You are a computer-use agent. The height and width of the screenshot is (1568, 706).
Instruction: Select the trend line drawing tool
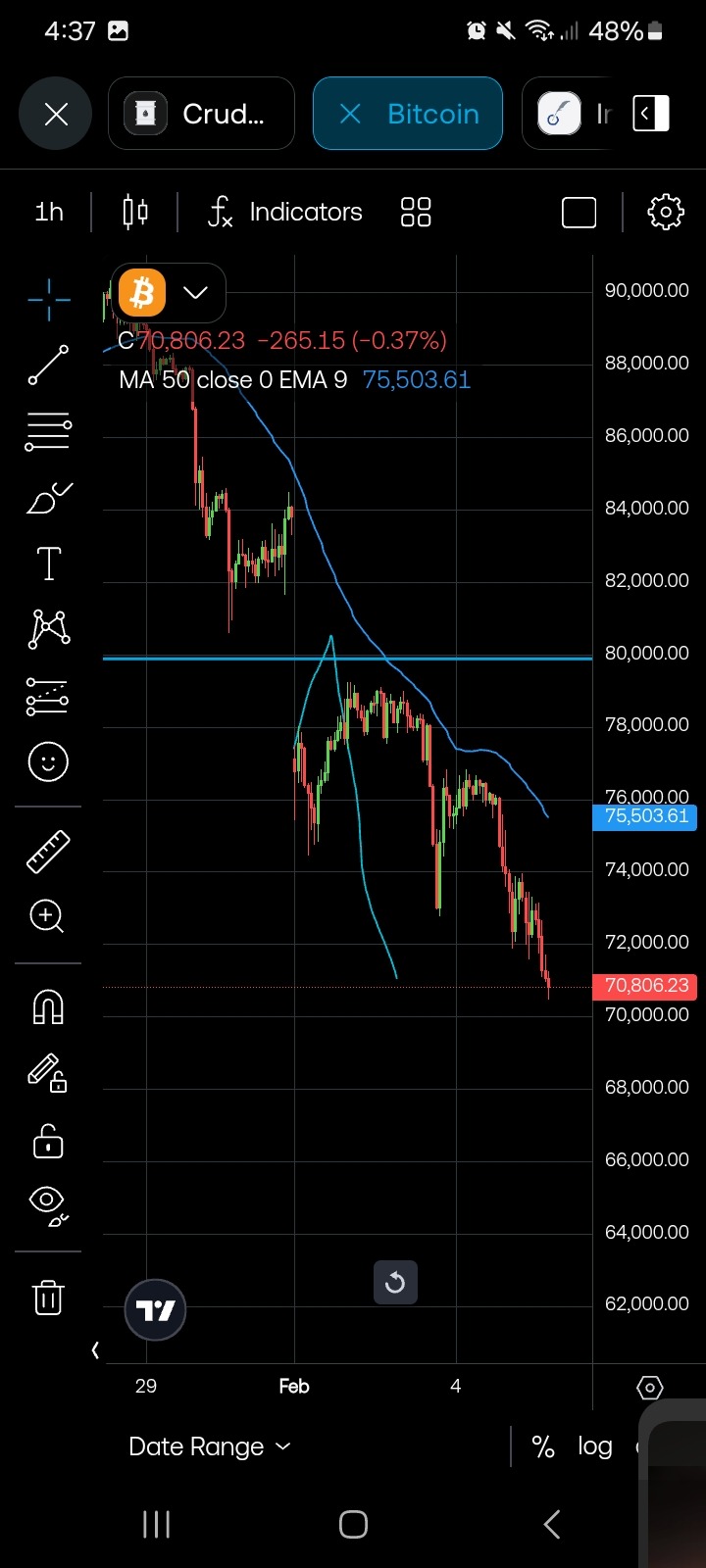click(48, 365)
